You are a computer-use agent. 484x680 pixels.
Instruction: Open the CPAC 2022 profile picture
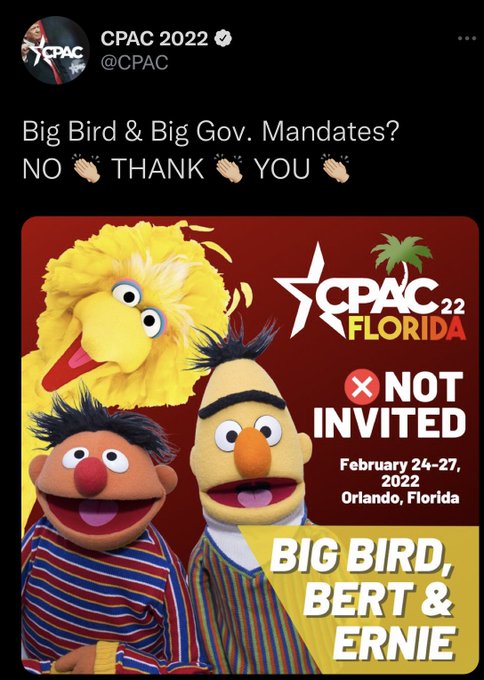point(56,50)
